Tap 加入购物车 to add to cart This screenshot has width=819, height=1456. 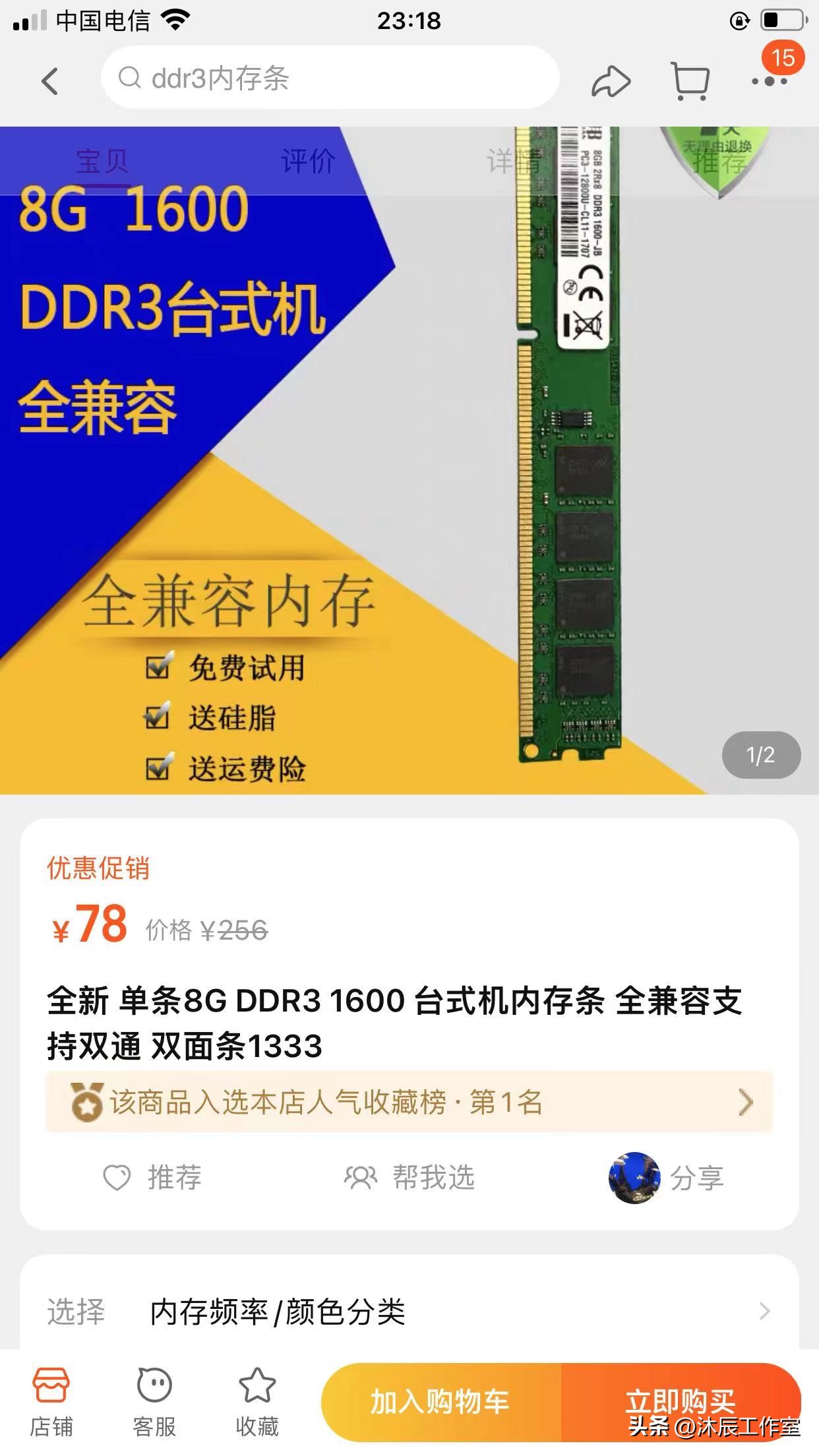click(x=442, y=1401)
